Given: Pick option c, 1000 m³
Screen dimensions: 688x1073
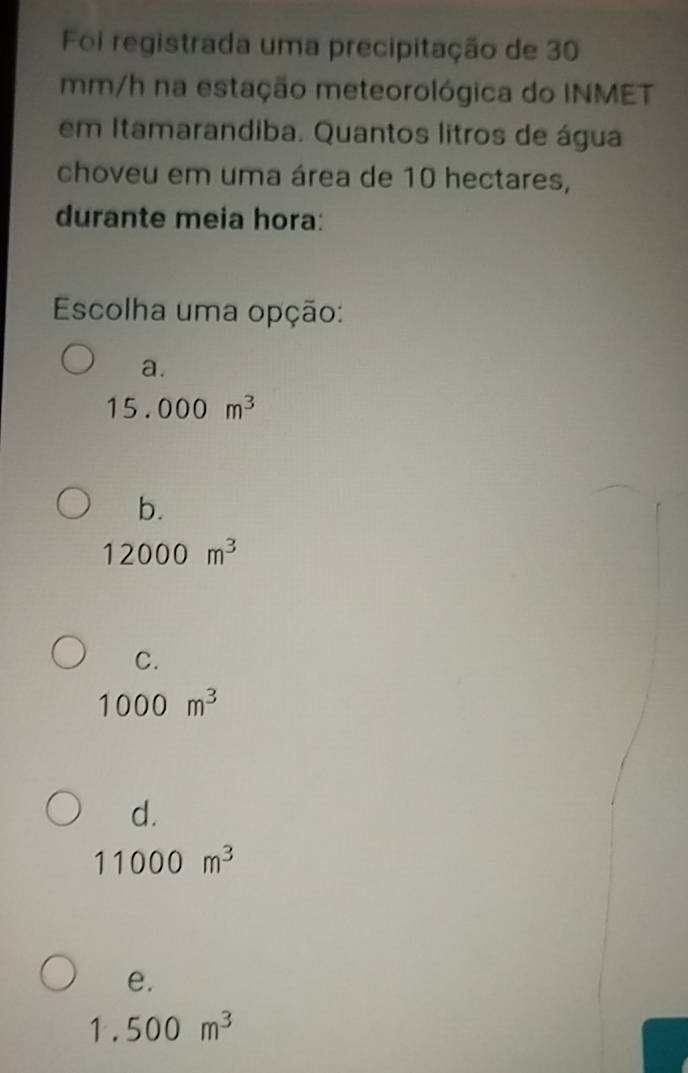Looking at the screenshot, I should tap(69, 652).
